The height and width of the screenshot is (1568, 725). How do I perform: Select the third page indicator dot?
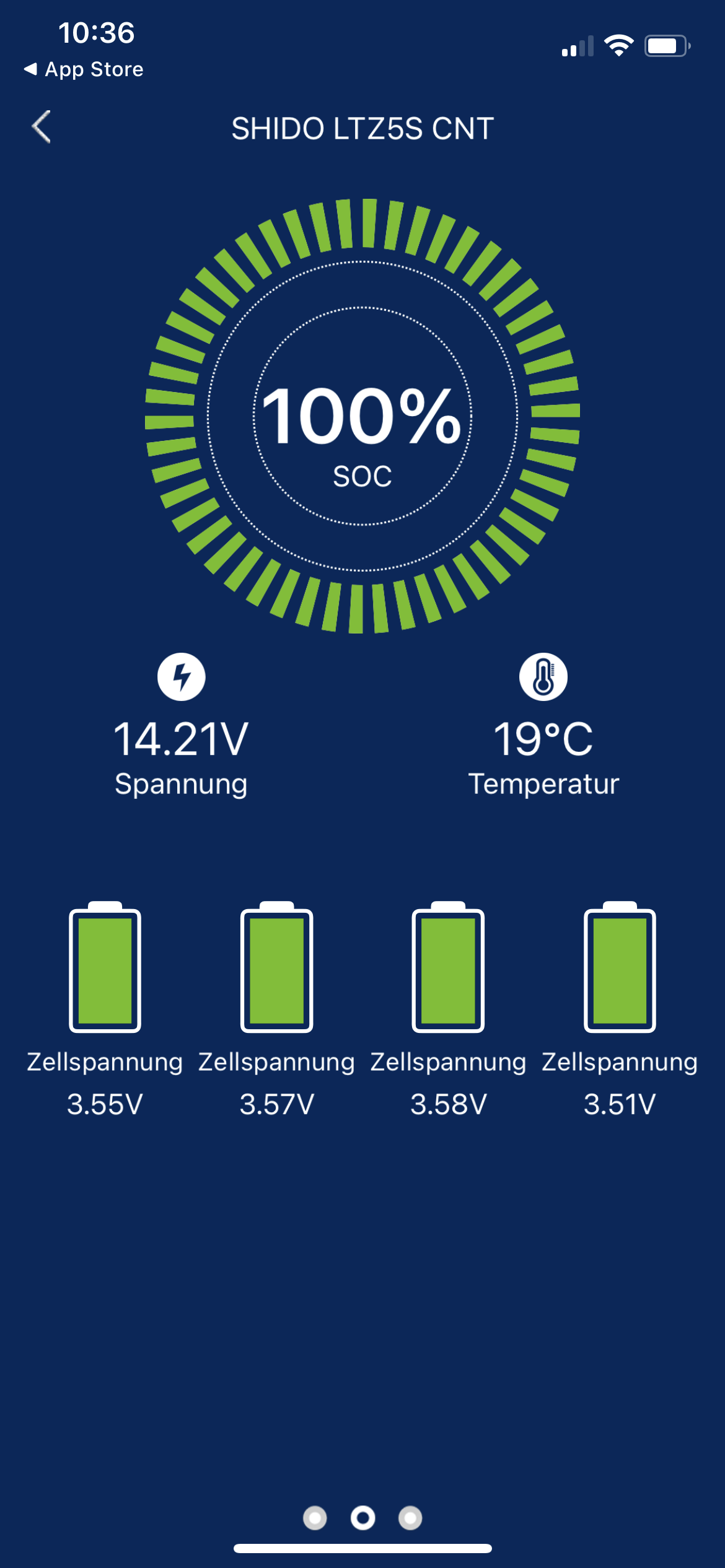point(410,1518)
